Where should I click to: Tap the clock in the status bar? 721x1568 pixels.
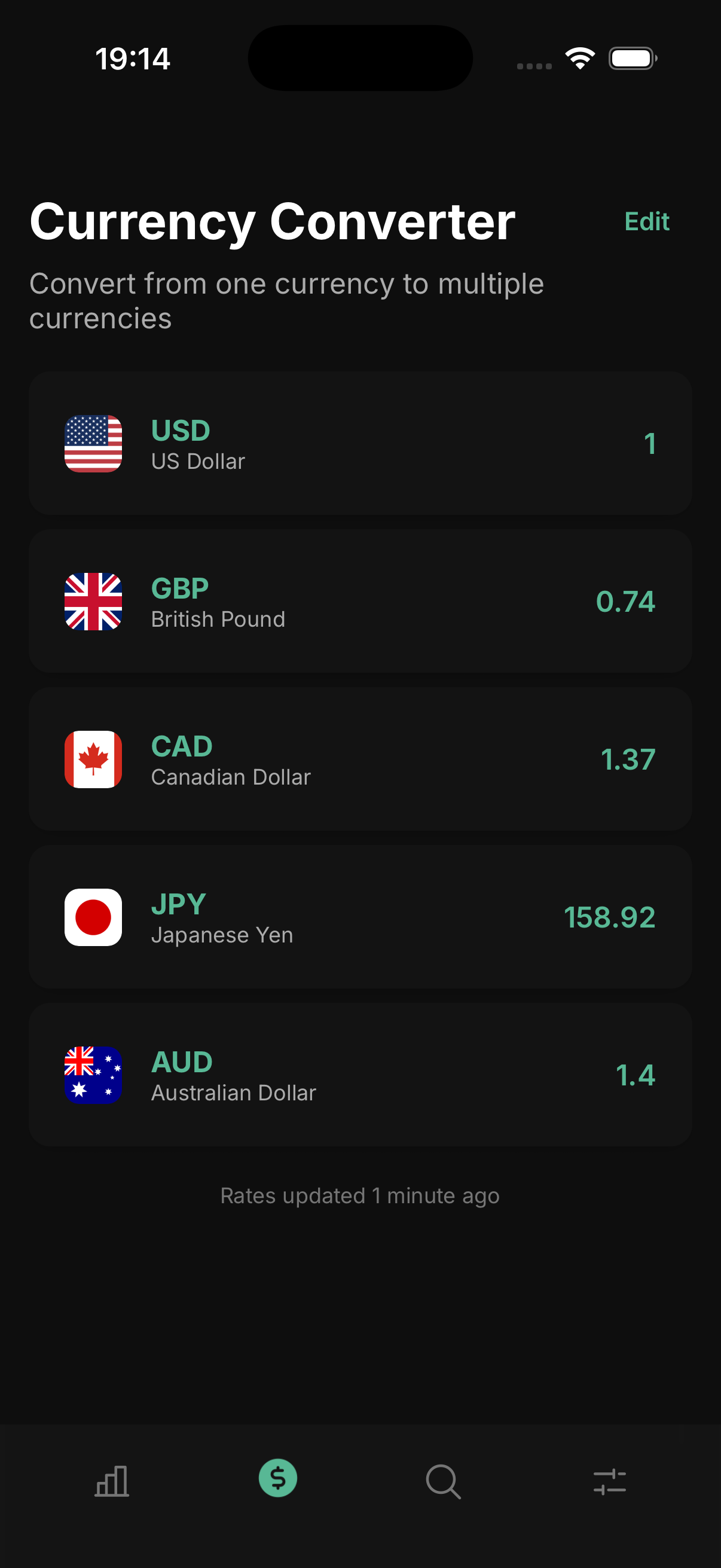coord(133,58)
